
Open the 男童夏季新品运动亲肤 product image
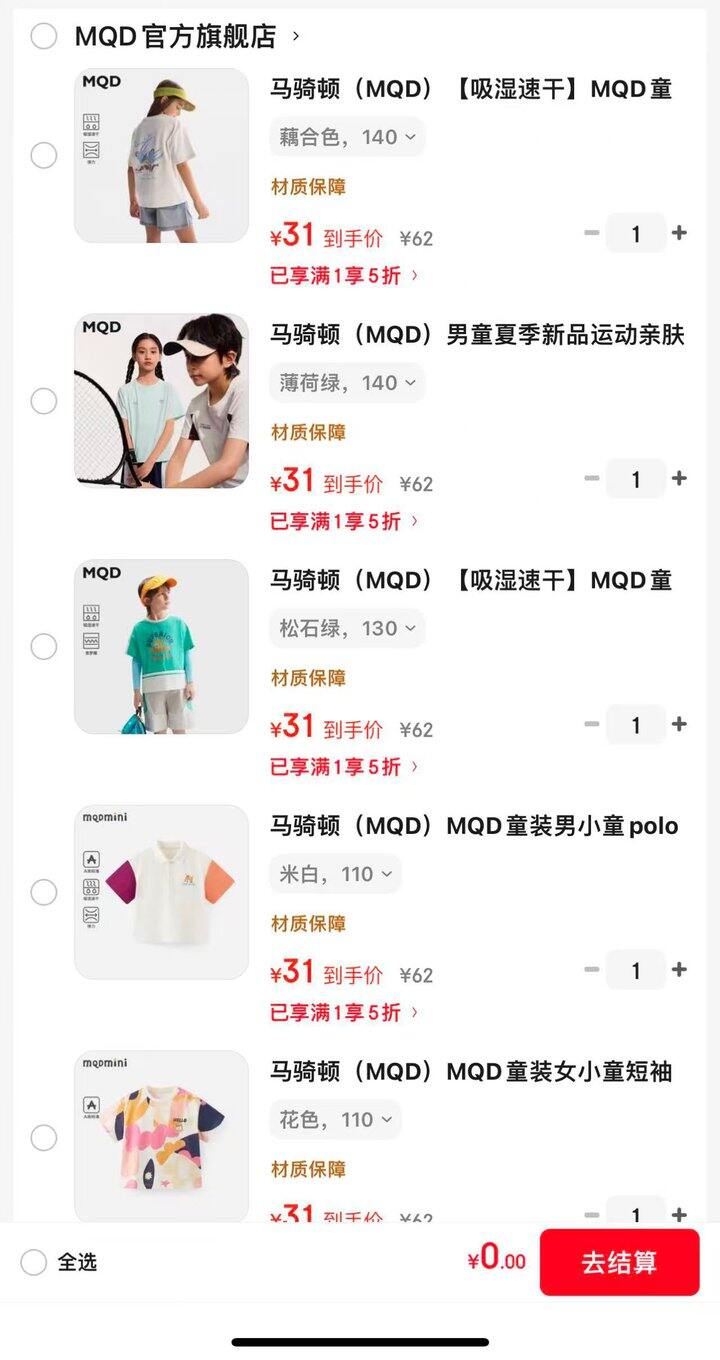[161, 401]
